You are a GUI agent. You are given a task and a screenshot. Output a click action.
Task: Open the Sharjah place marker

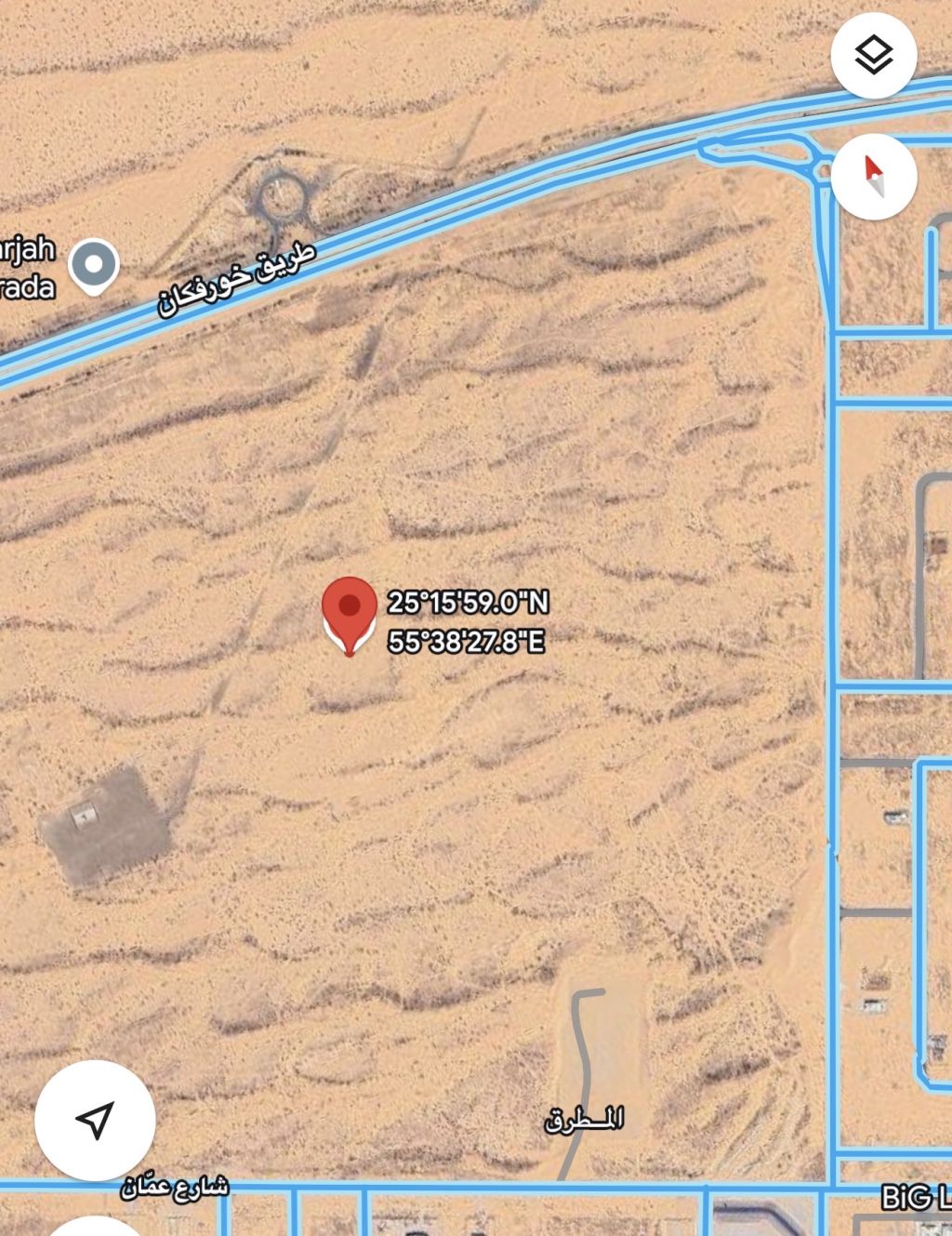pyautogui.click(x=94, y=265)
